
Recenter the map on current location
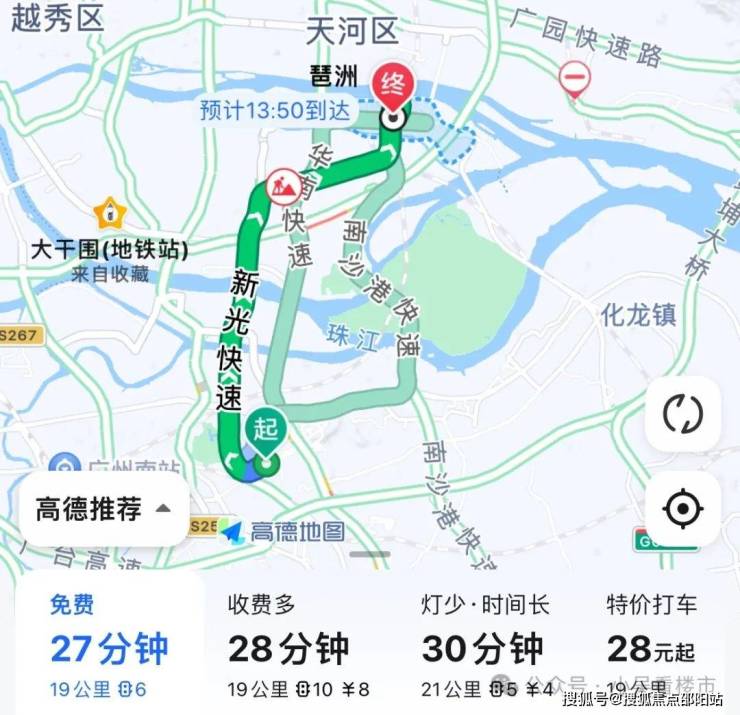(x=682, y=509)
